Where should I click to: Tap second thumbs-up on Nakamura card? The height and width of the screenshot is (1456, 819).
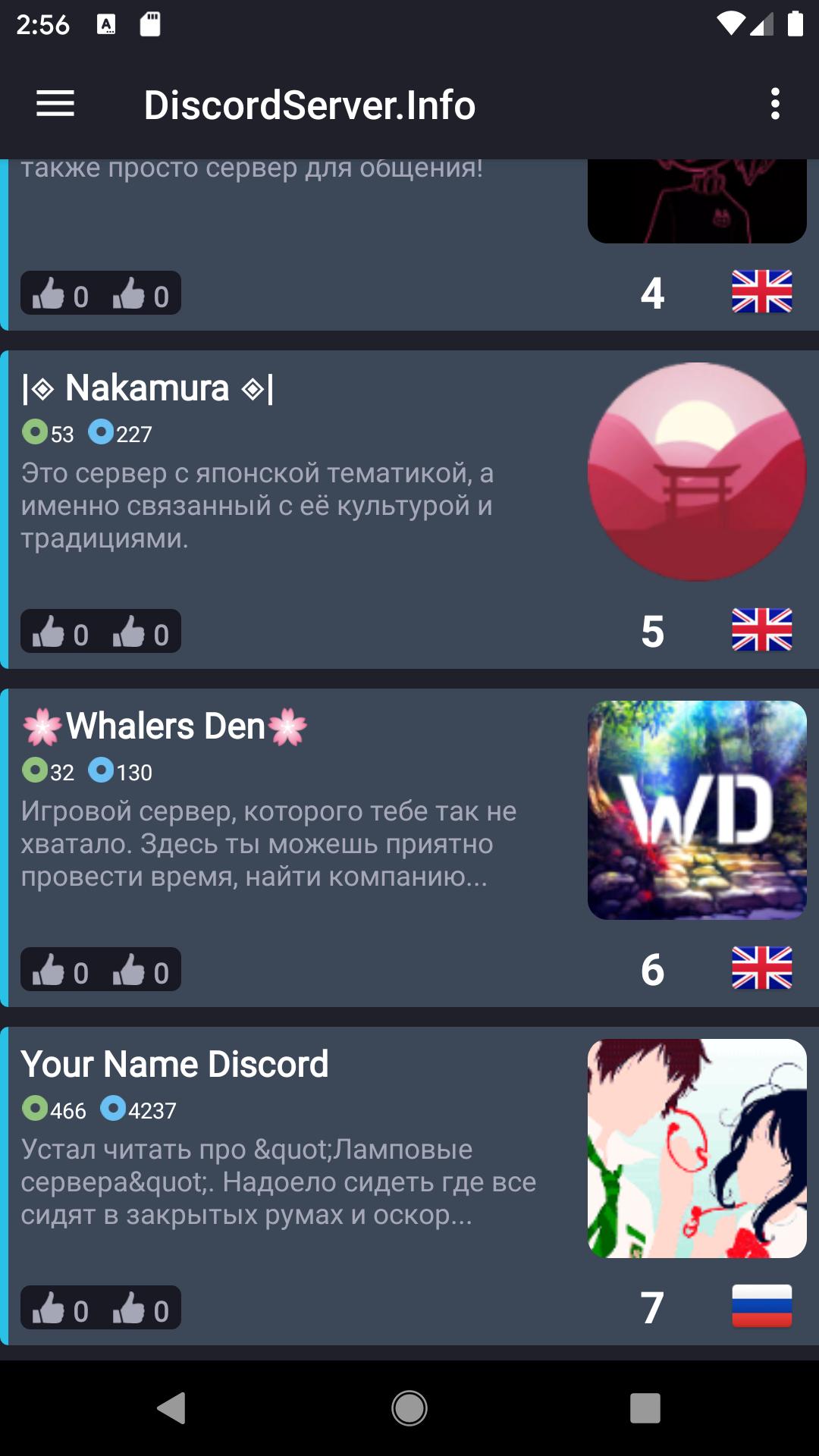(x=129, y=632)
